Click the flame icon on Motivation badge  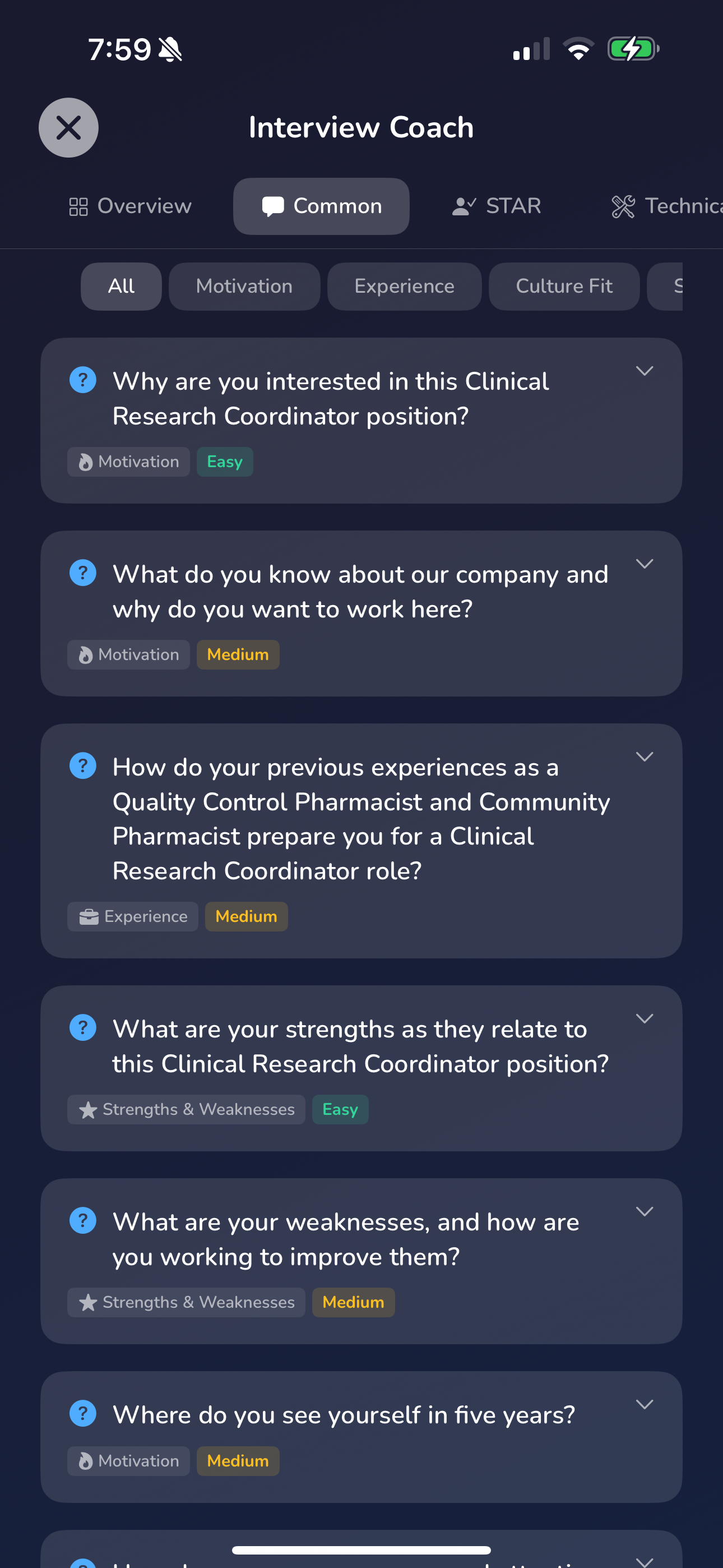(86, 462)
